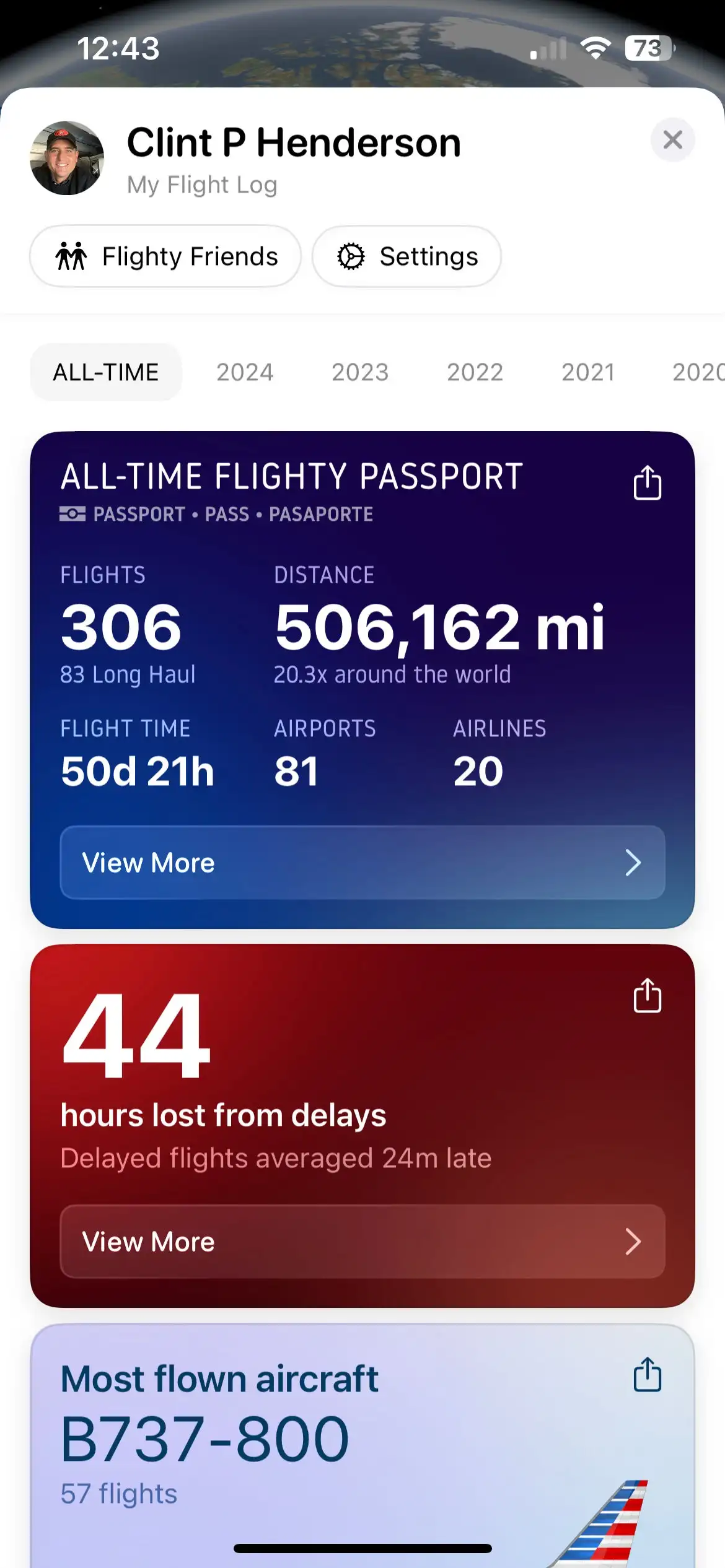Close the My Flight Log sheet
The width and height of the screenshot is (725, 1568).
pos(672,140)
